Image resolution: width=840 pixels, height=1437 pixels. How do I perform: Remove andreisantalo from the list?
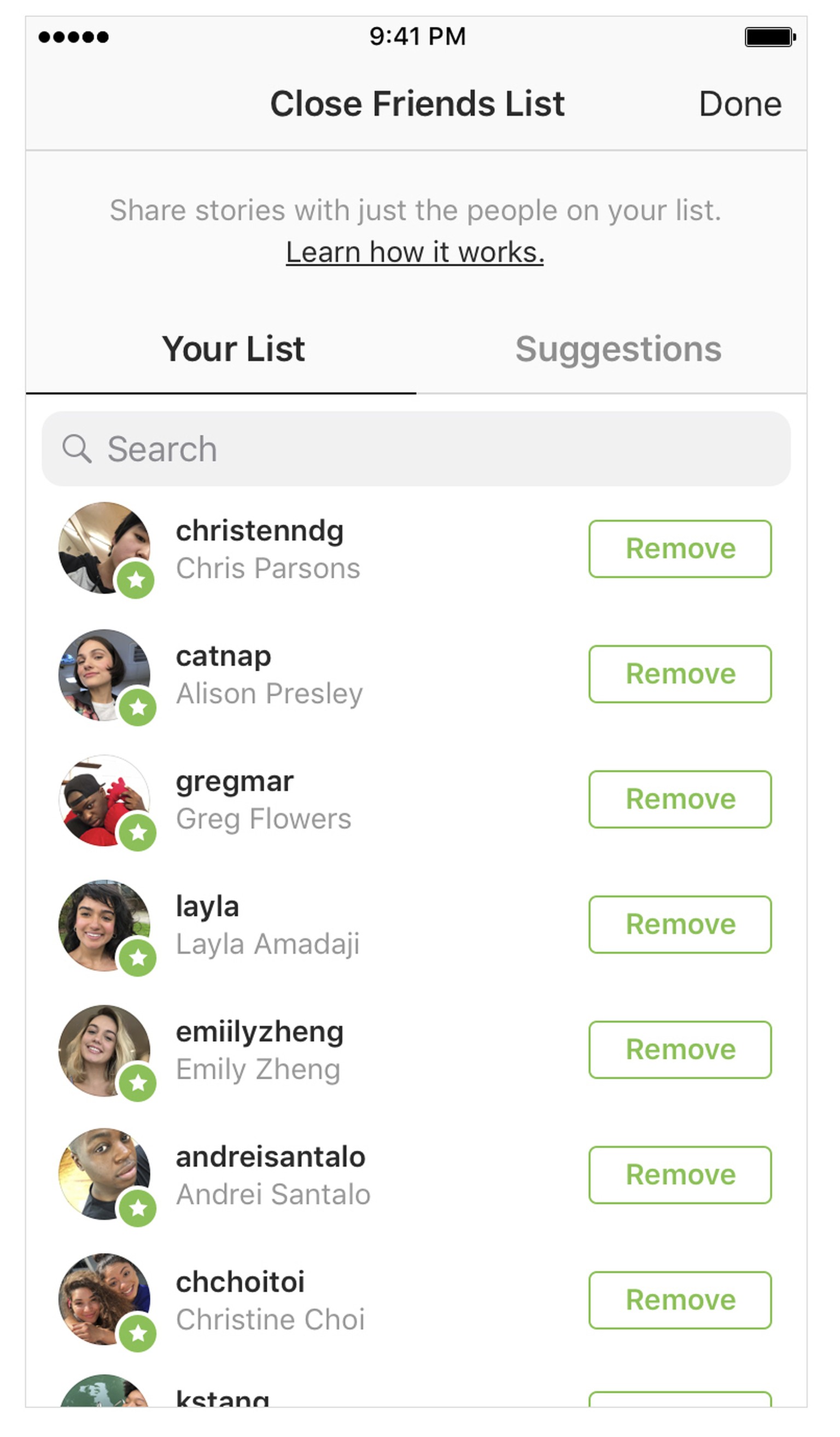point(680,1174)
